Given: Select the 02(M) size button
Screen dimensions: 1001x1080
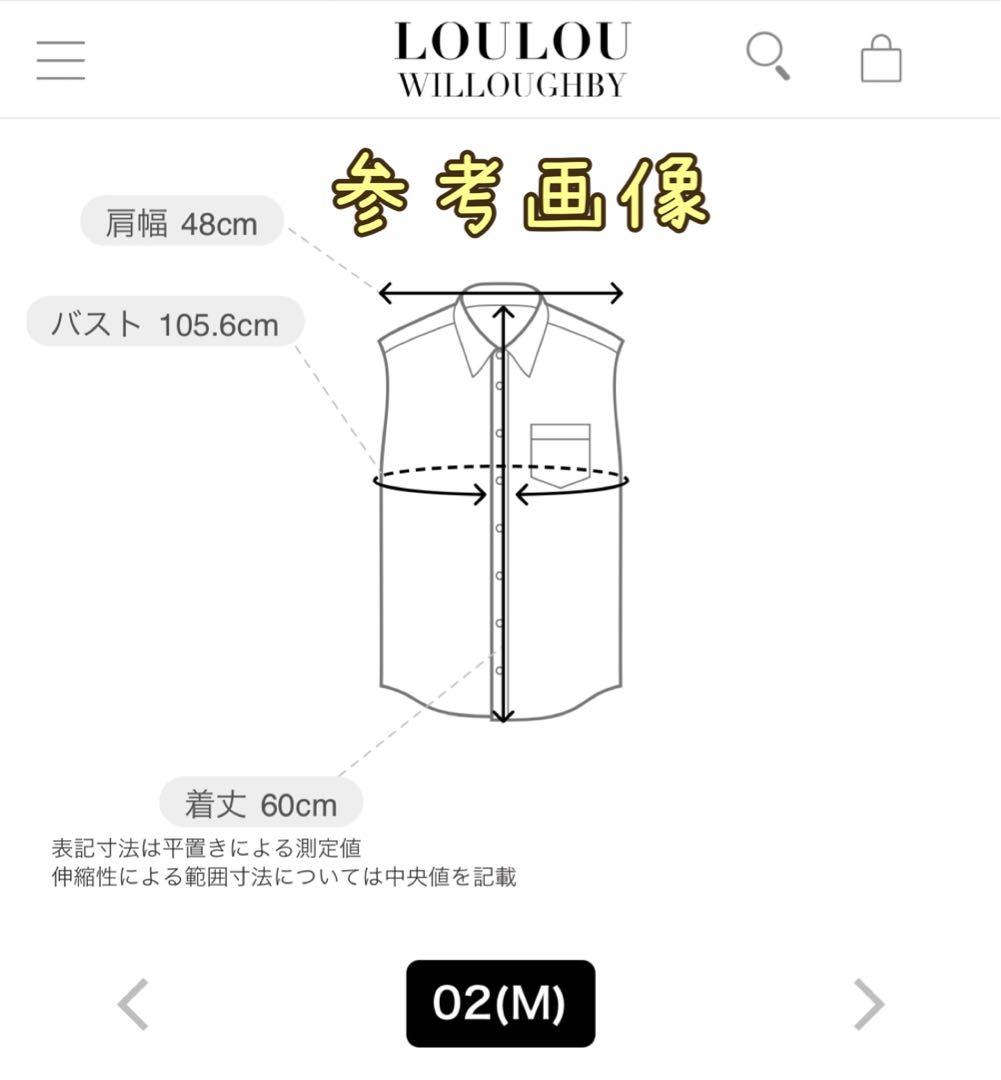Looking at the screenshot, I should [500, 1005].
